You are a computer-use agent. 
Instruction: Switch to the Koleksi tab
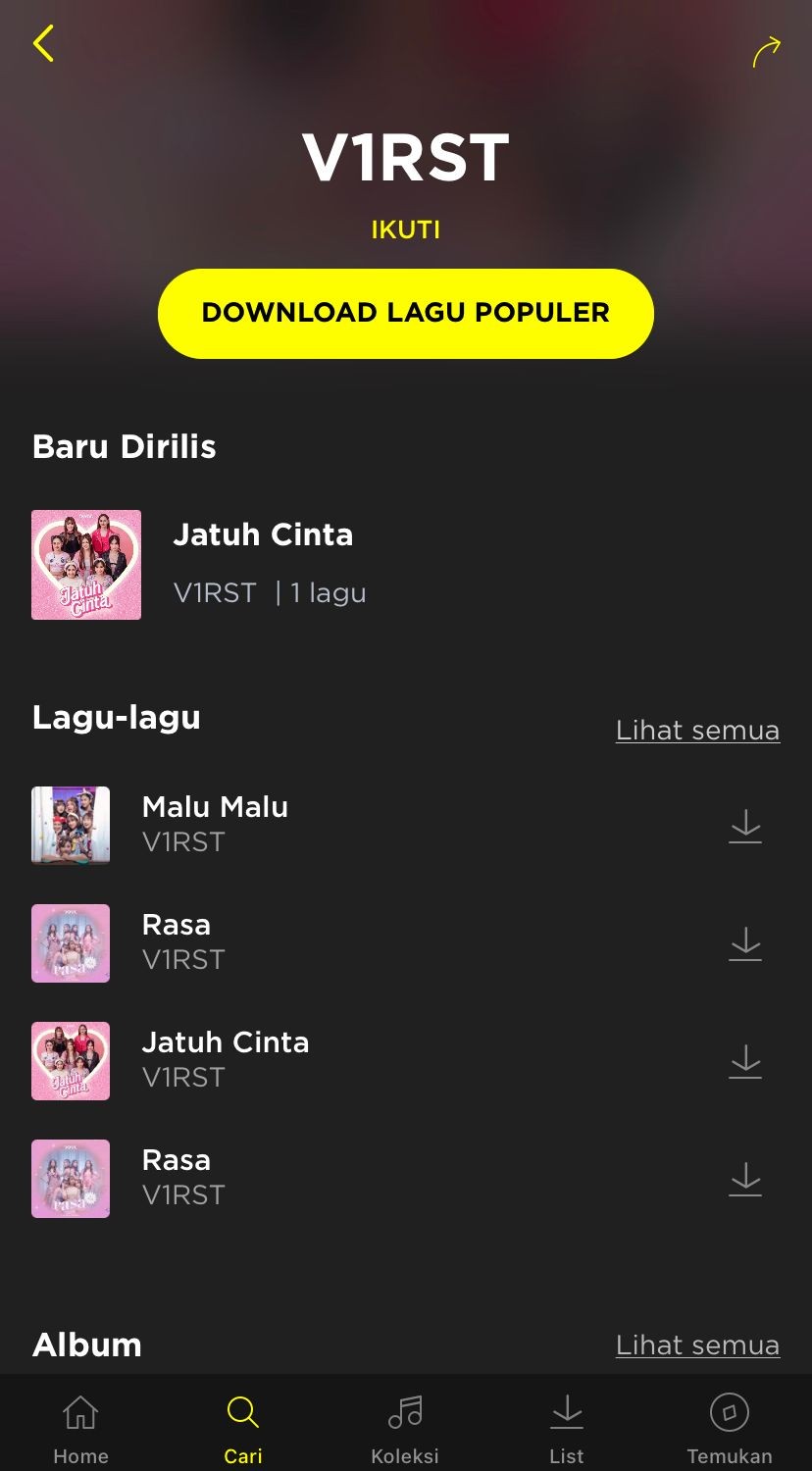[x=405, y=1427]
